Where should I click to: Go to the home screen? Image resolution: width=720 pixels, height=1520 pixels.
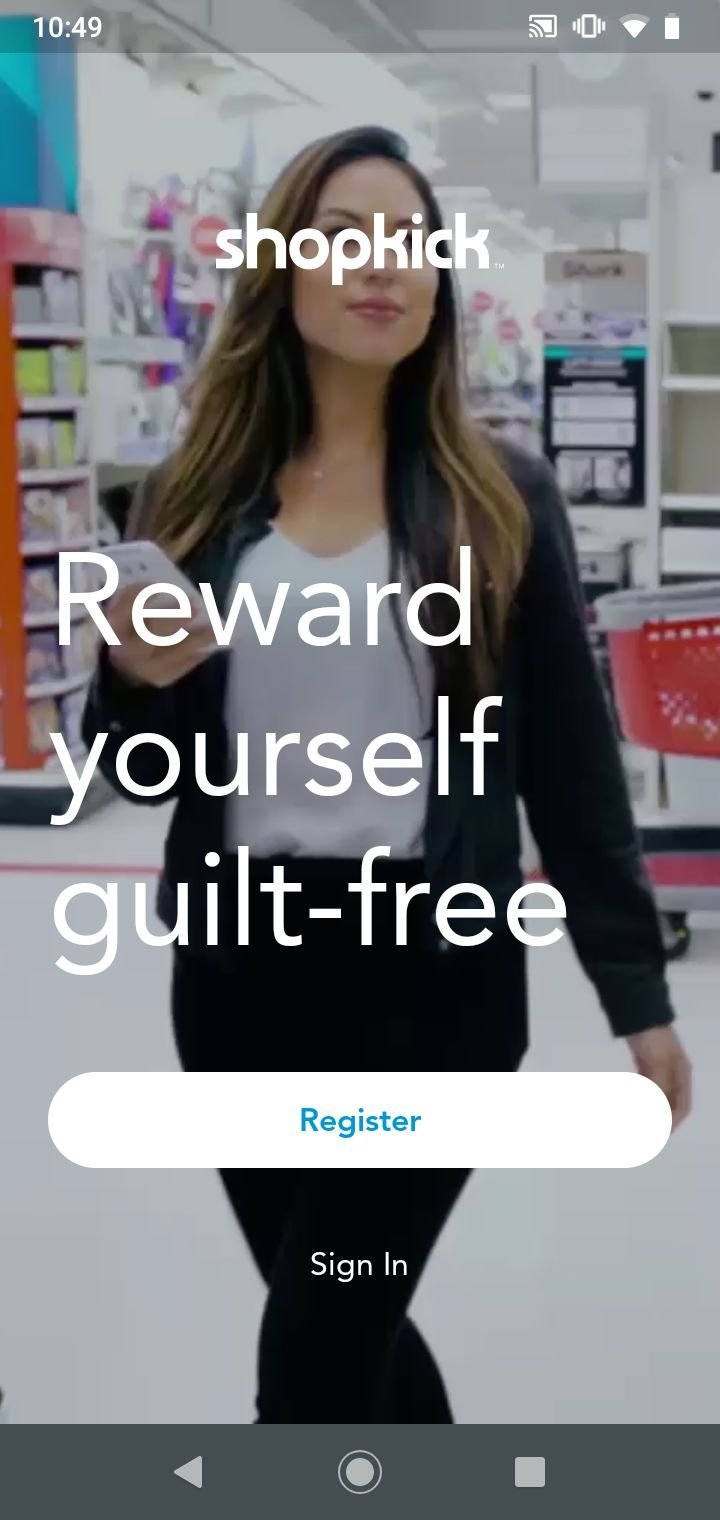coord(360,1472)
